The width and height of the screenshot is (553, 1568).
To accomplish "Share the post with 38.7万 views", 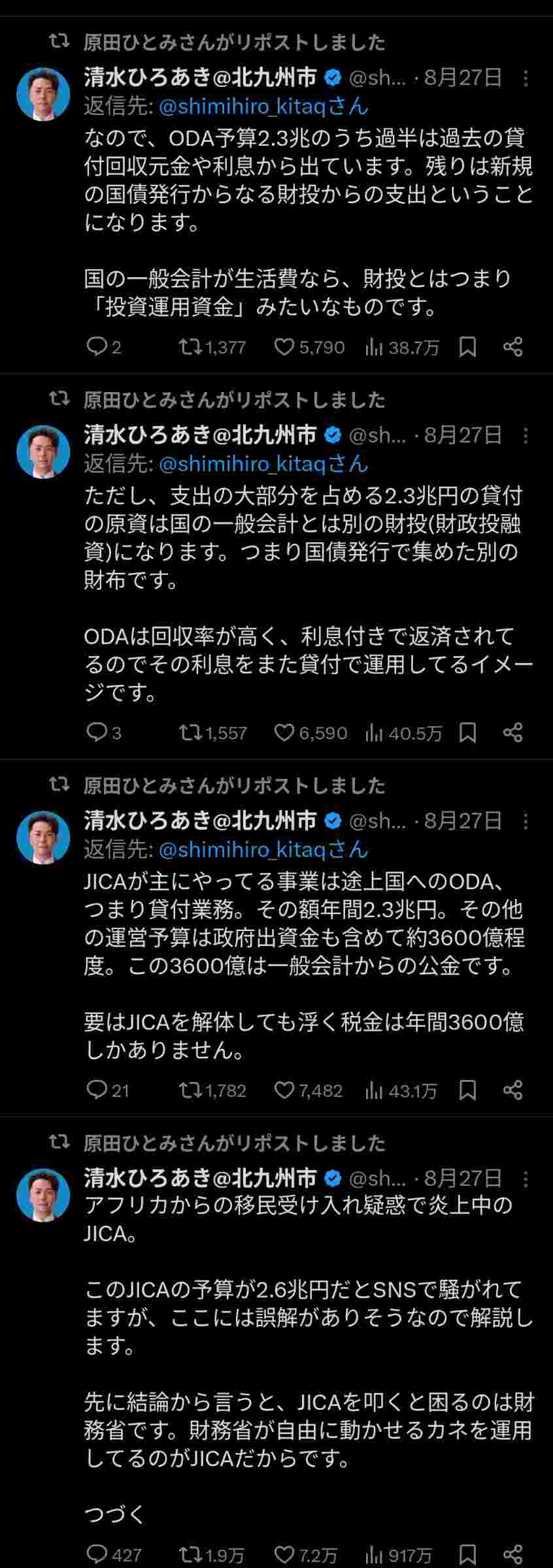I will coord(513,347).
